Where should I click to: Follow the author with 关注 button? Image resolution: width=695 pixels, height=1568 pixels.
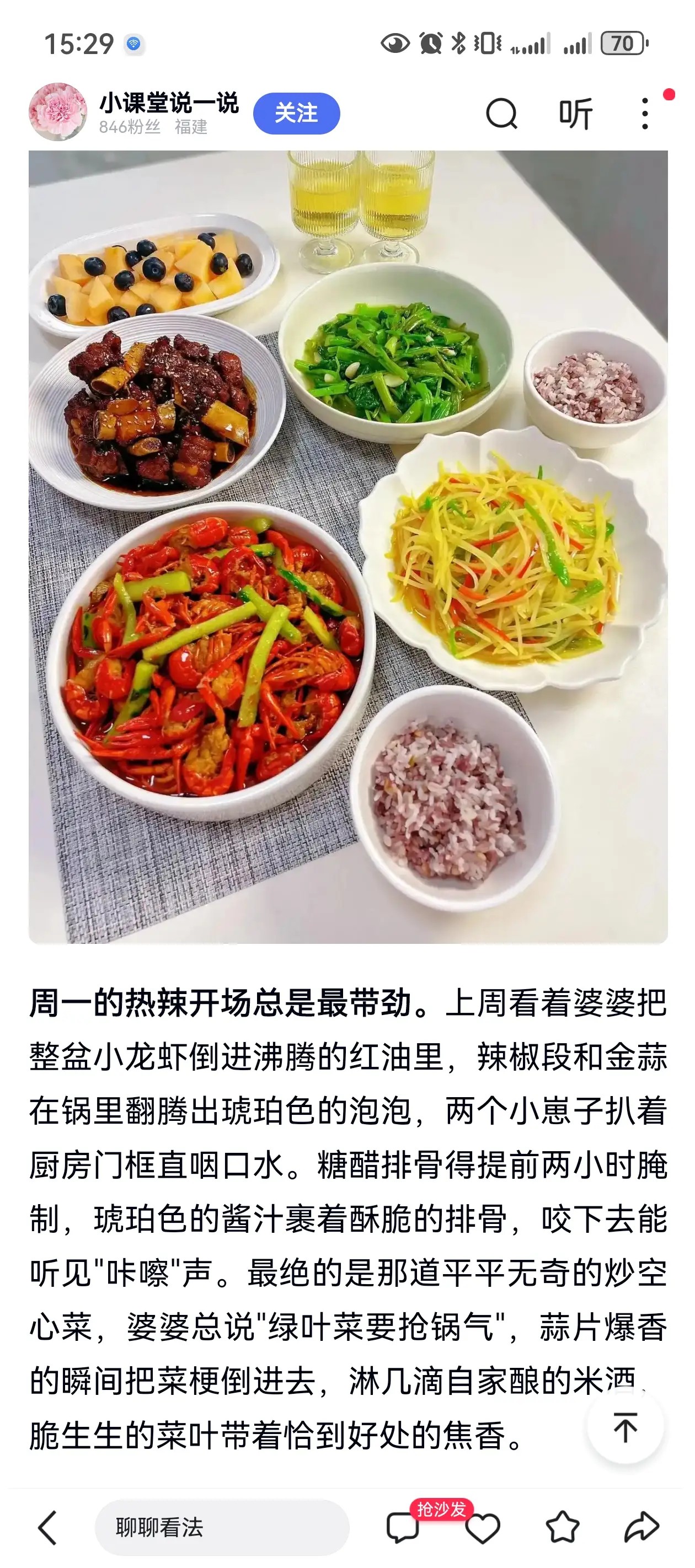[296, 113]
